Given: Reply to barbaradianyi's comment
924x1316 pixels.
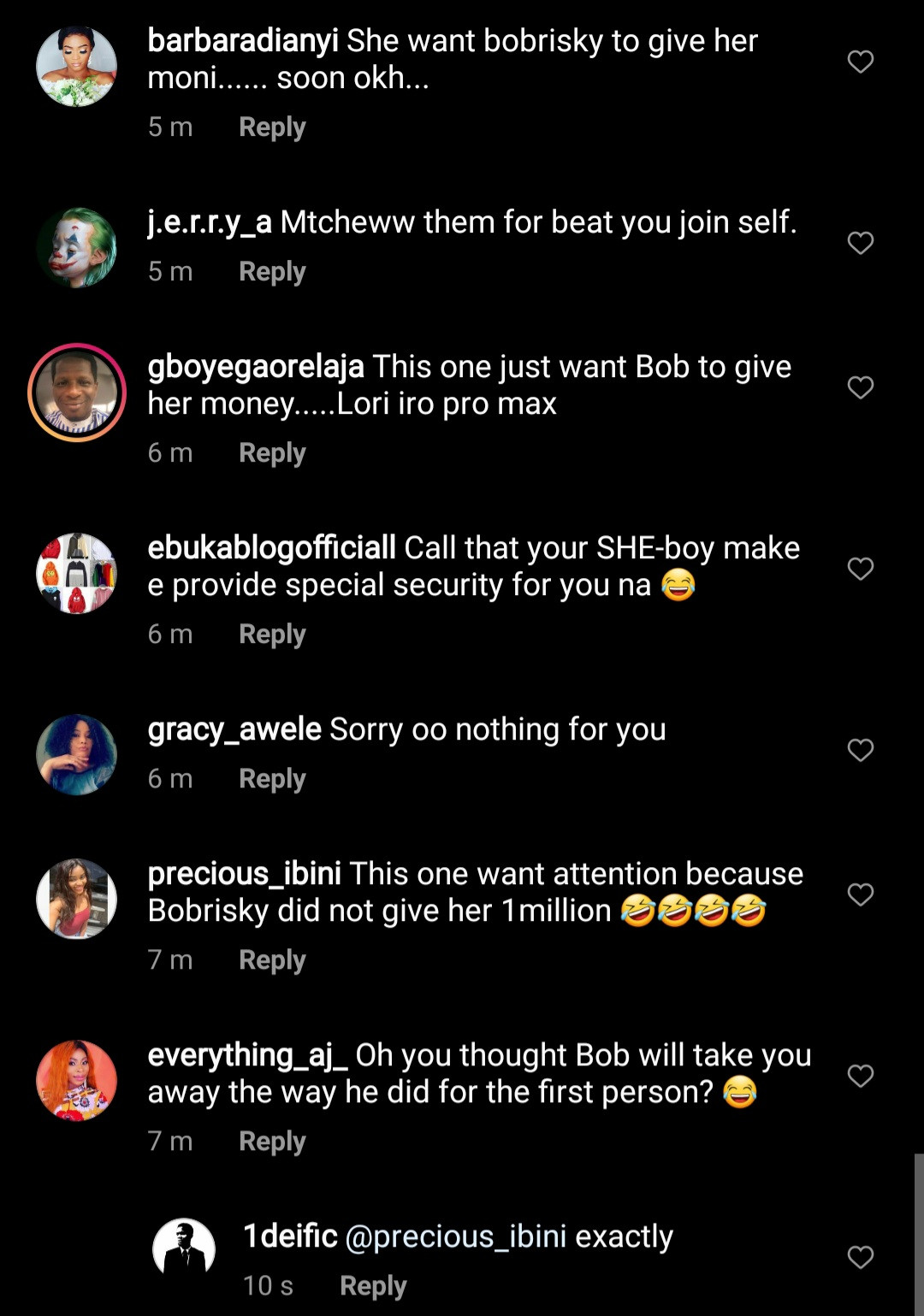Looking at the screenshot, I should [x=272, y=127].
